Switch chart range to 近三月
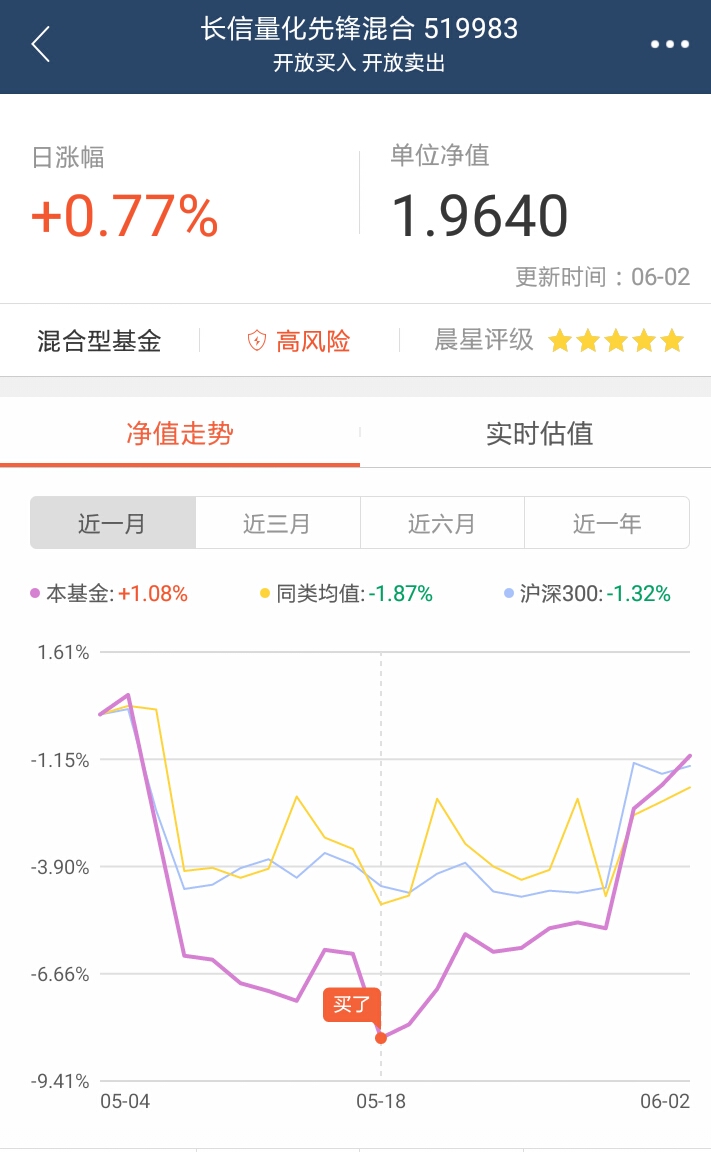The height and width of the screenshot is (1152, 711). click(x=277, y=523)
